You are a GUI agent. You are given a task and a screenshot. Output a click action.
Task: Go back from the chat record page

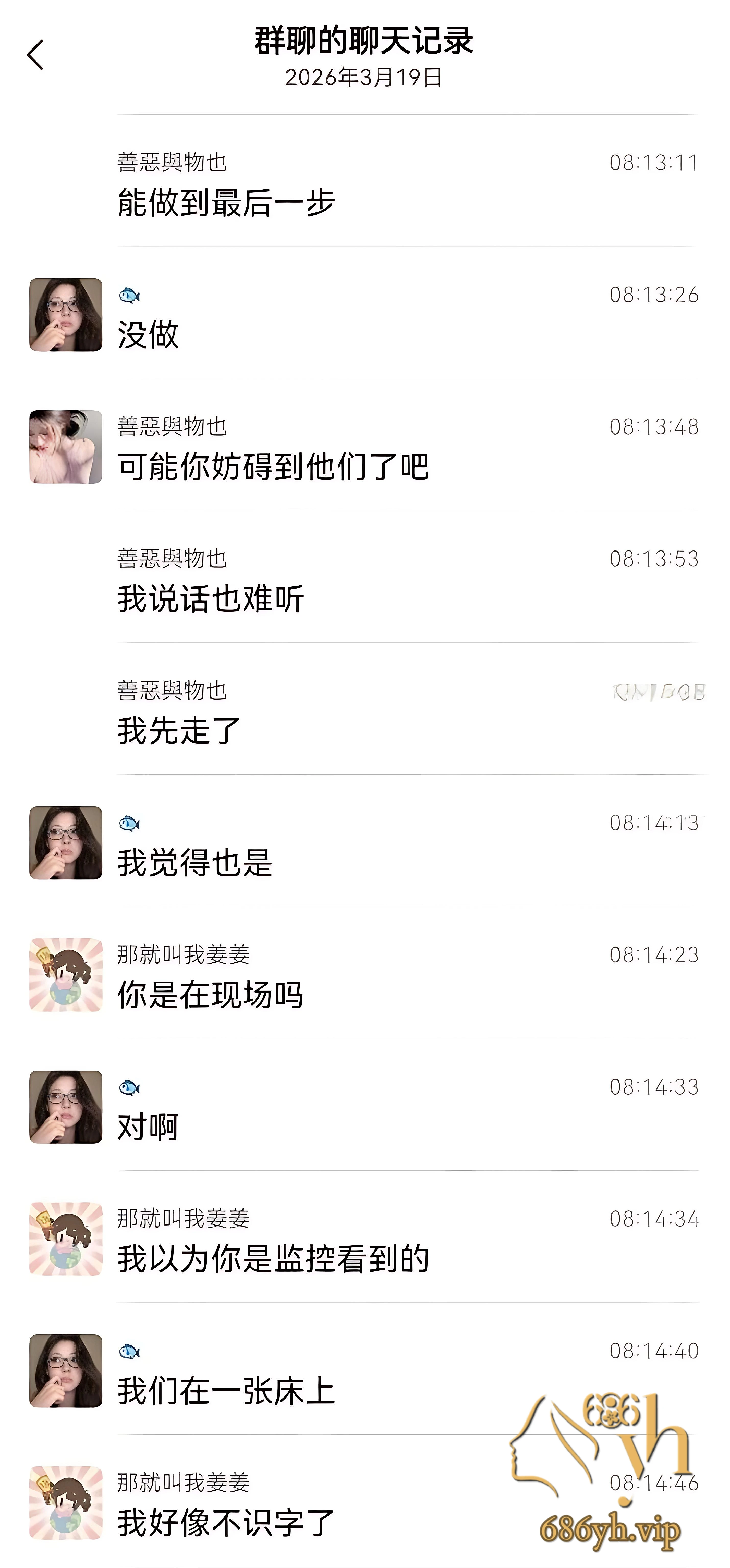(35, 55)
